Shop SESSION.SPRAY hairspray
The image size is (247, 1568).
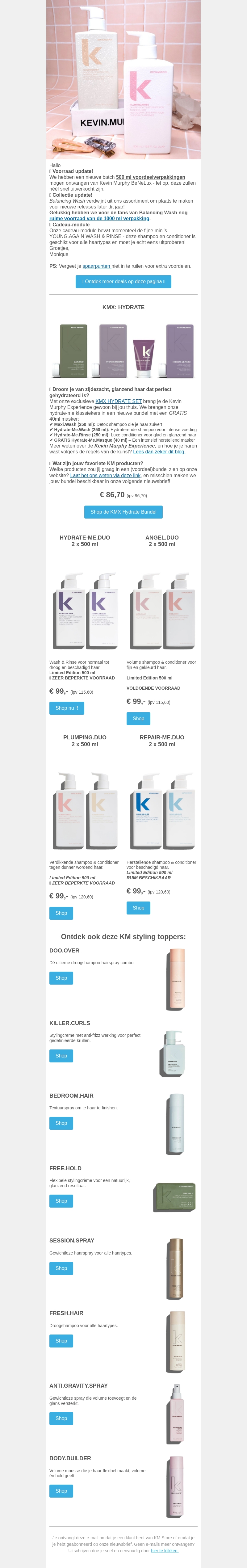click(61, 1268)
